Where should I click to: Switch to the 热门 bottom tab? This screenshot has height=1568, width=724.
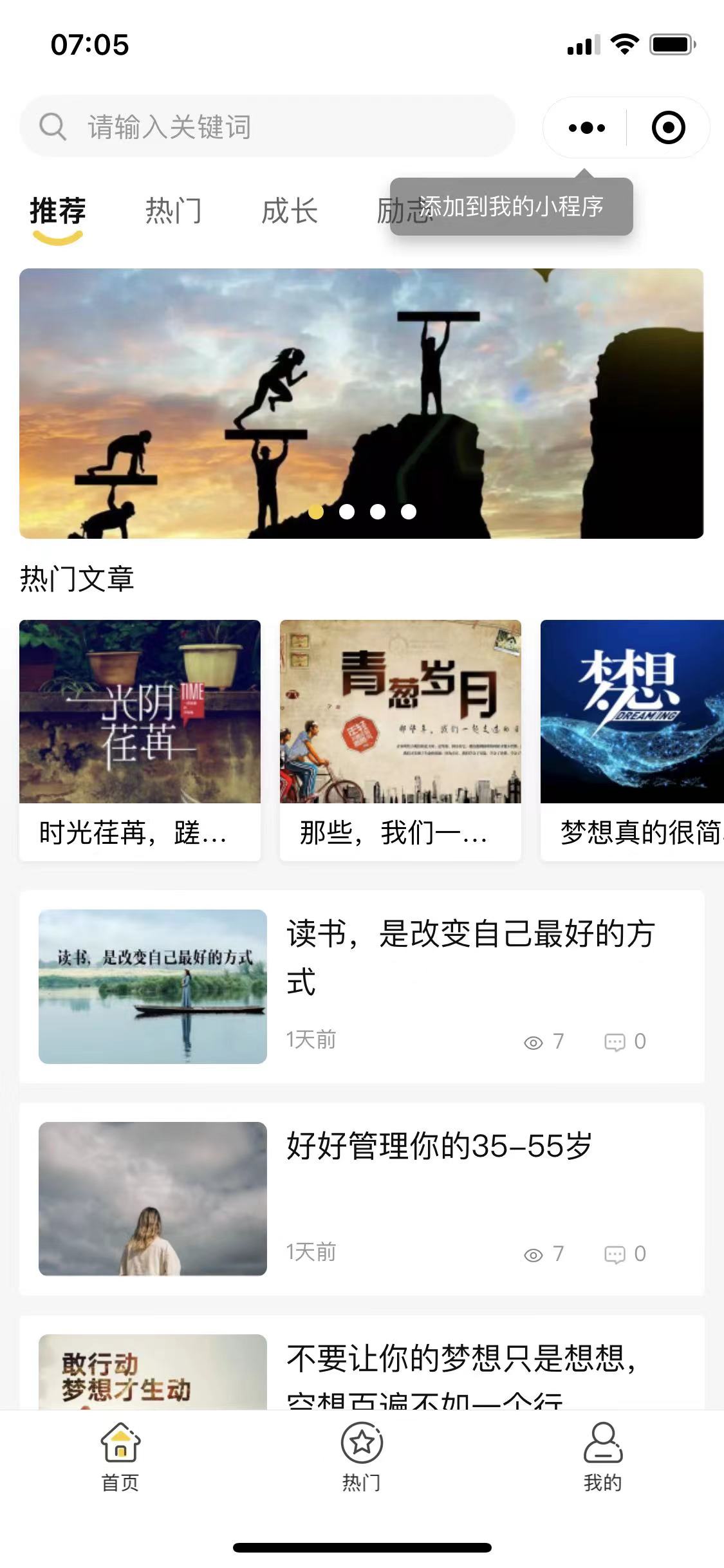point(362,1457)
